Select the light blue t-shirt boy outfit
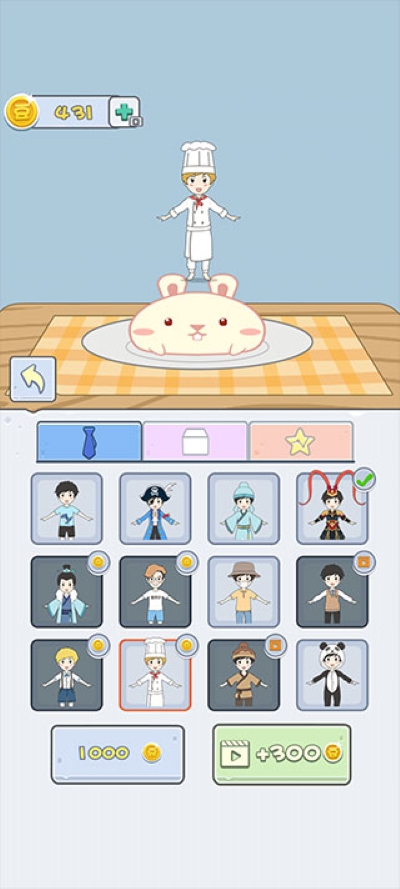 [67, 509]
